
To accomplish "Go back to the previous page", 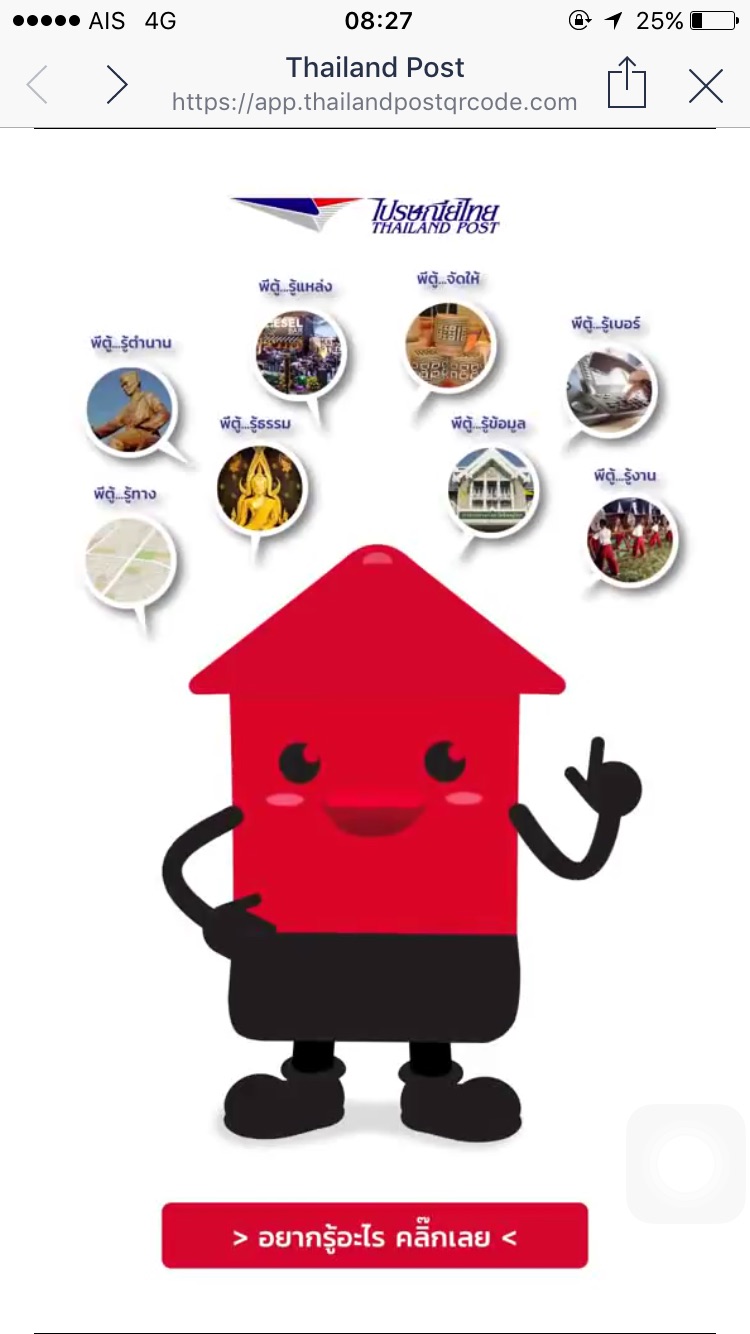I will [x=38, y=85].
